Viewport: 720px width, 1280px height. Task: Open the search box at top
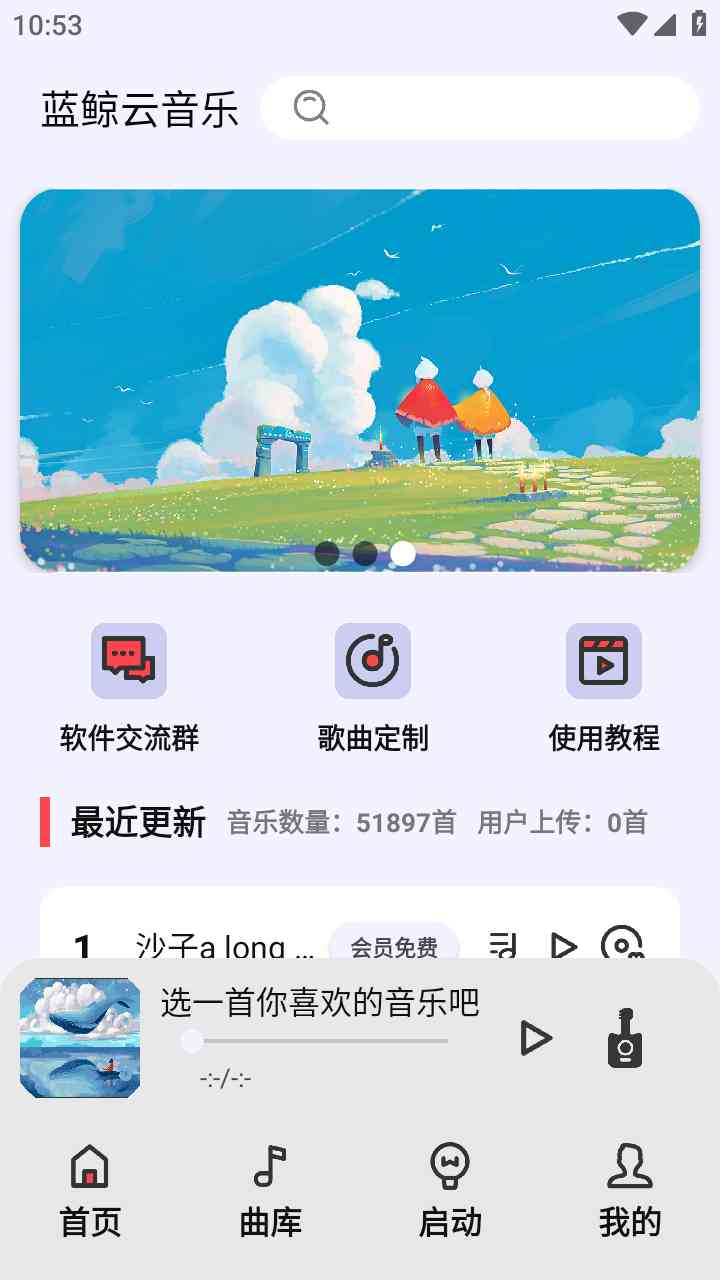tap(480, 108)
